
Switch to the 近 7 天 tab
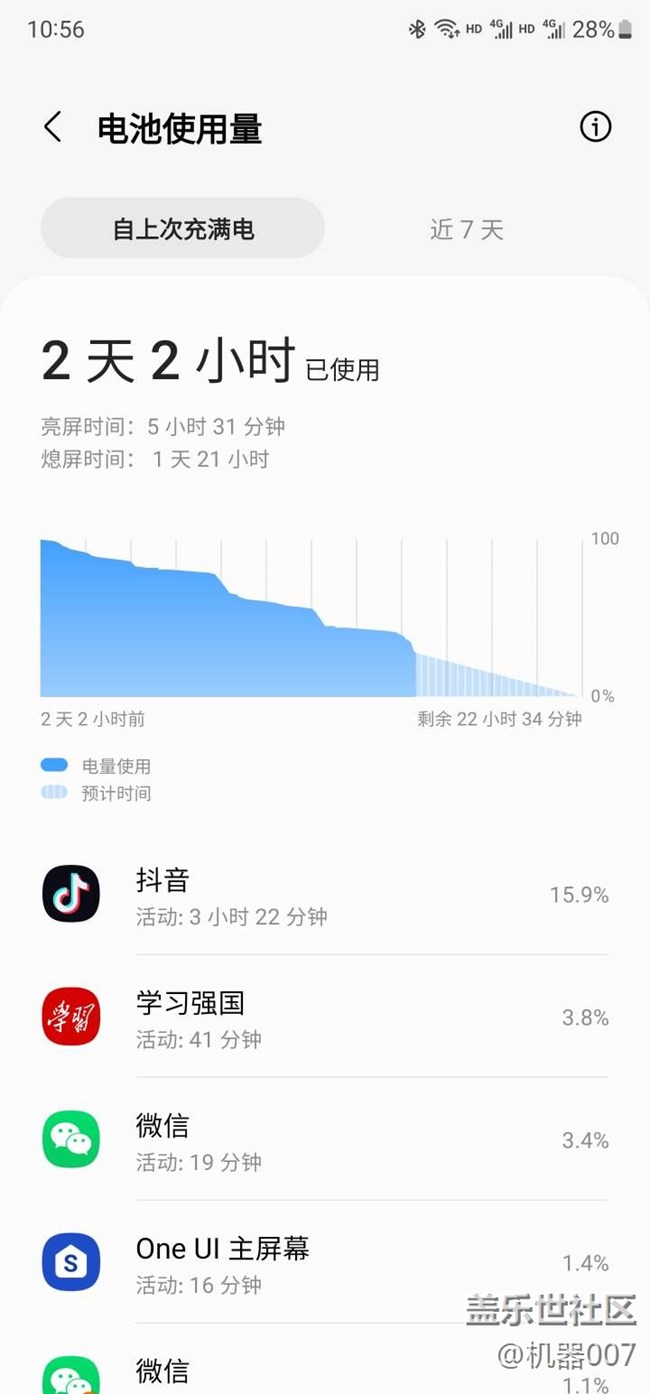467,229
